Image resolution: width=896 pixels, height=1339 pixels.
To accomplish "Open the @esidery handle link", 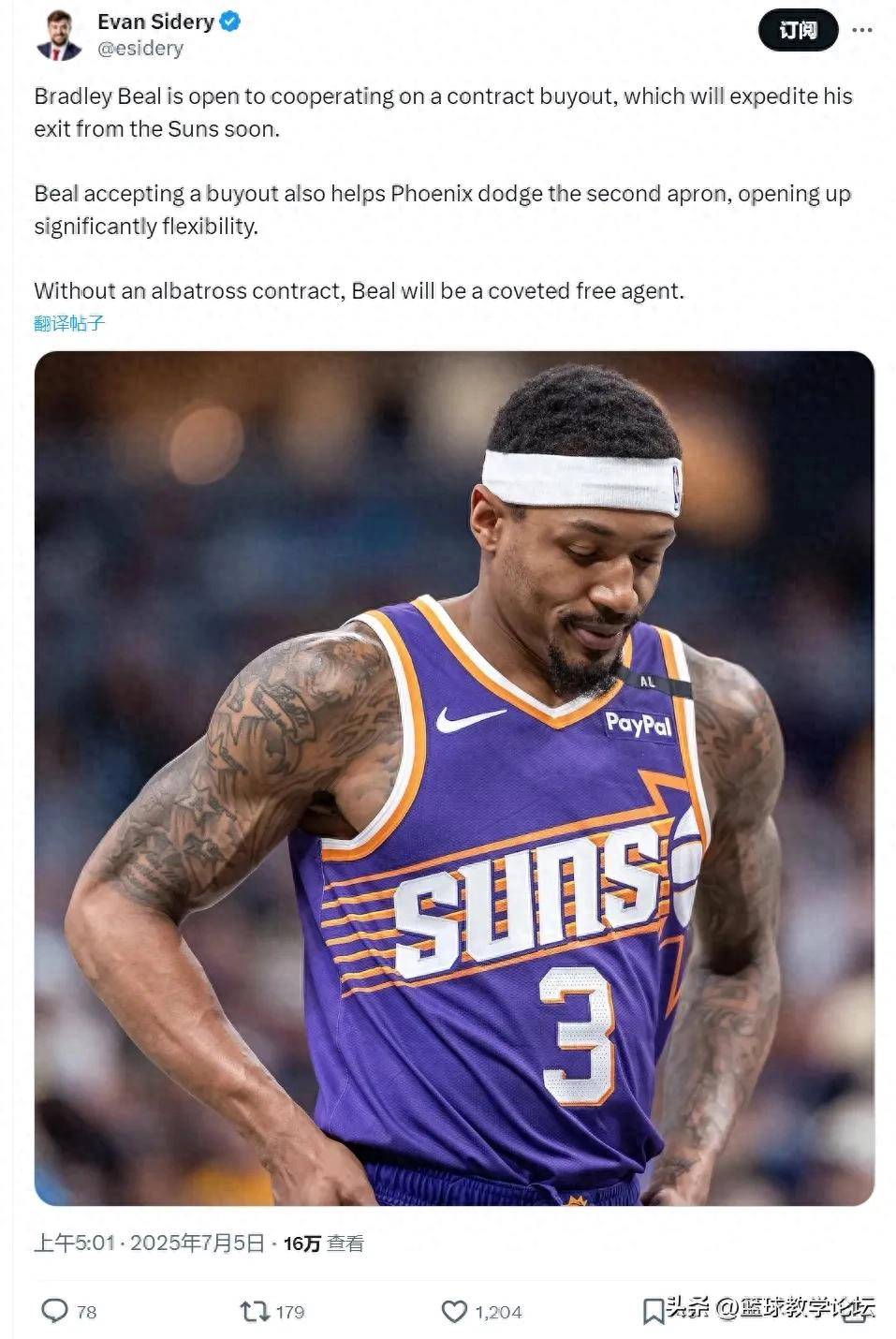I will (140, 49).
